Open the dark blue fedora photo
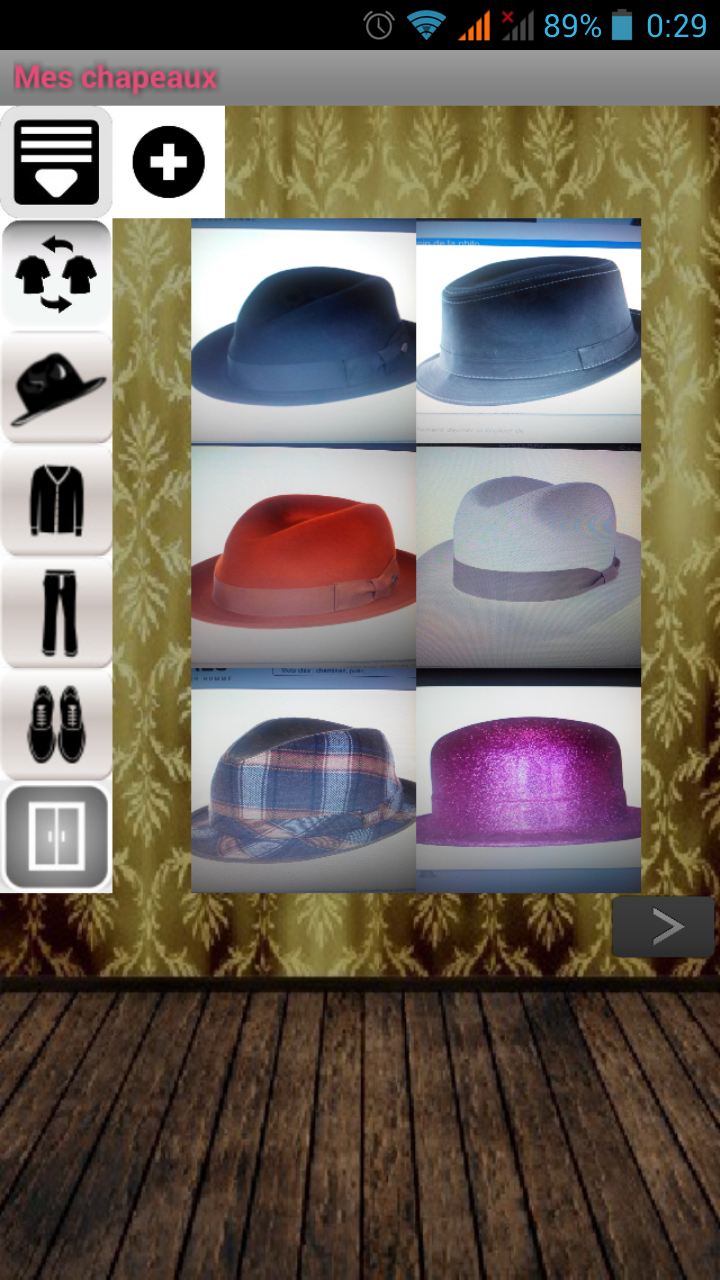This screenshot has height=1280, width=720. coord(304,331)
